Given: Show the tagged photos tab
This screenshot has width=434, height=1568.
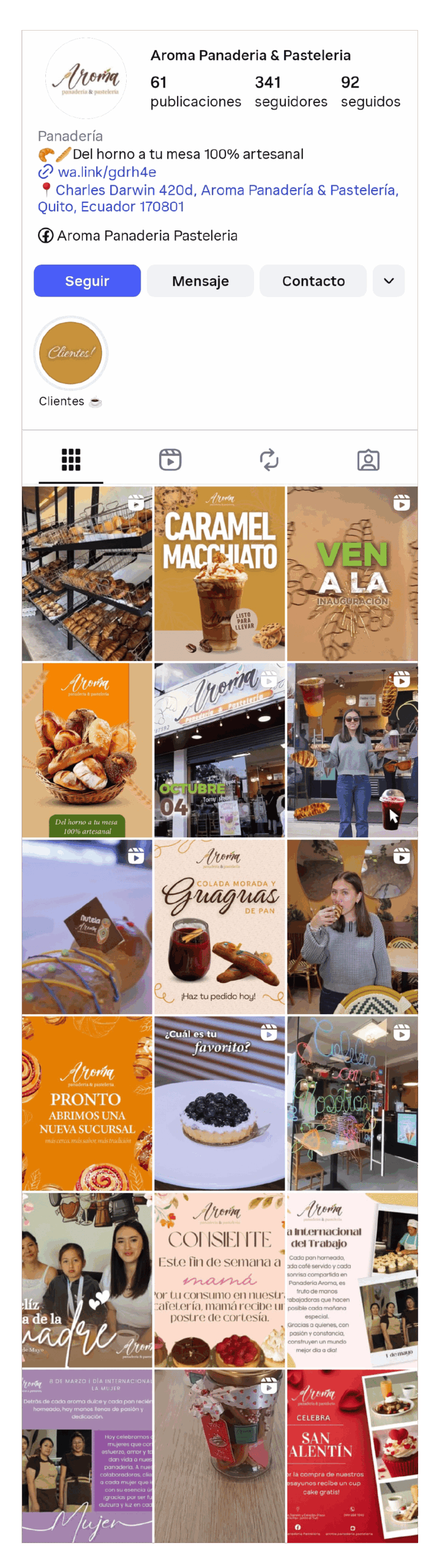Looking at the screenshot, I should [368, 459].
